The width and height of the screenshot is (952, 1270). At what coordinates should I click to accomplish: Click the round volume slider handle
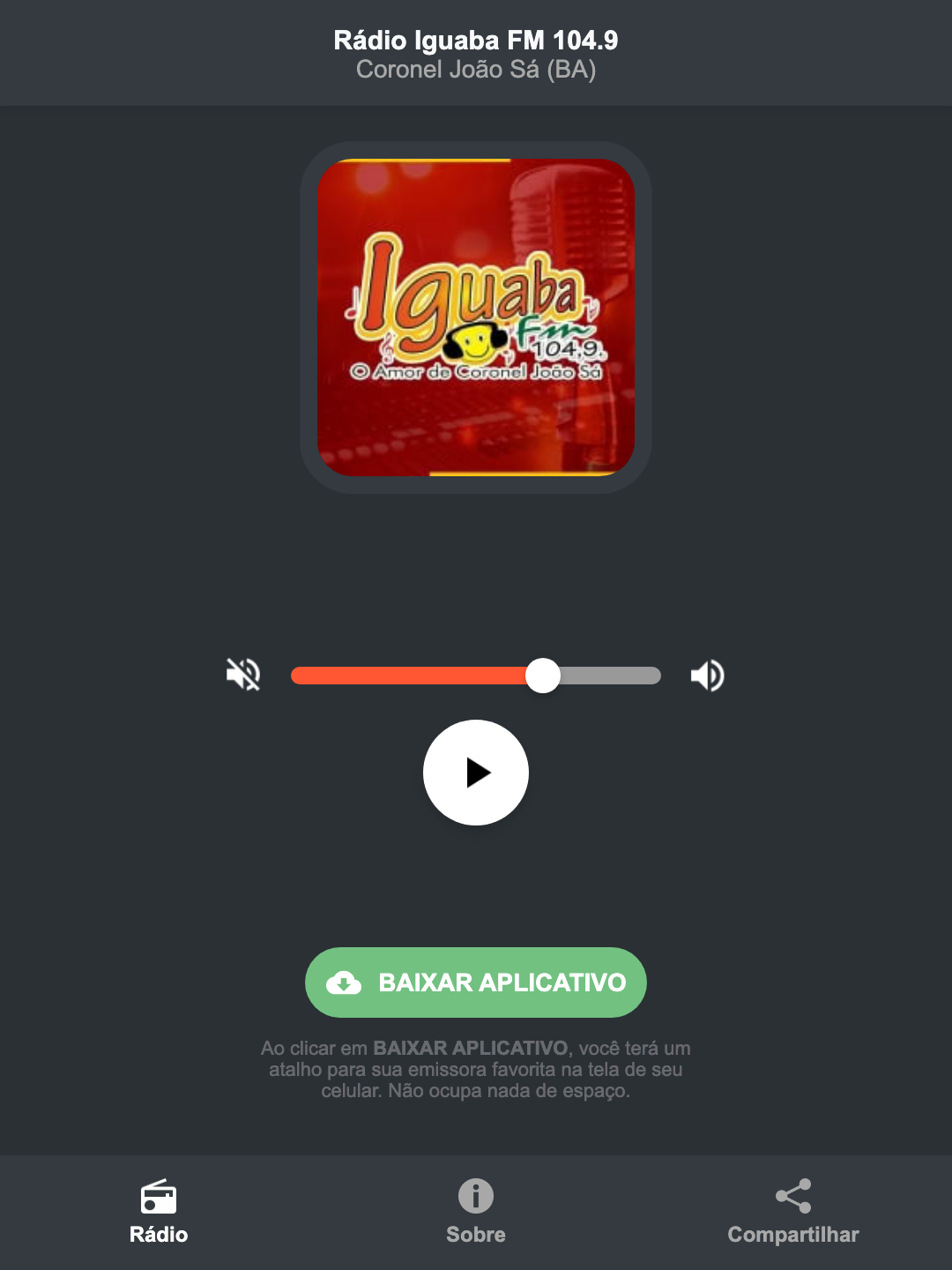pos(544,675)
